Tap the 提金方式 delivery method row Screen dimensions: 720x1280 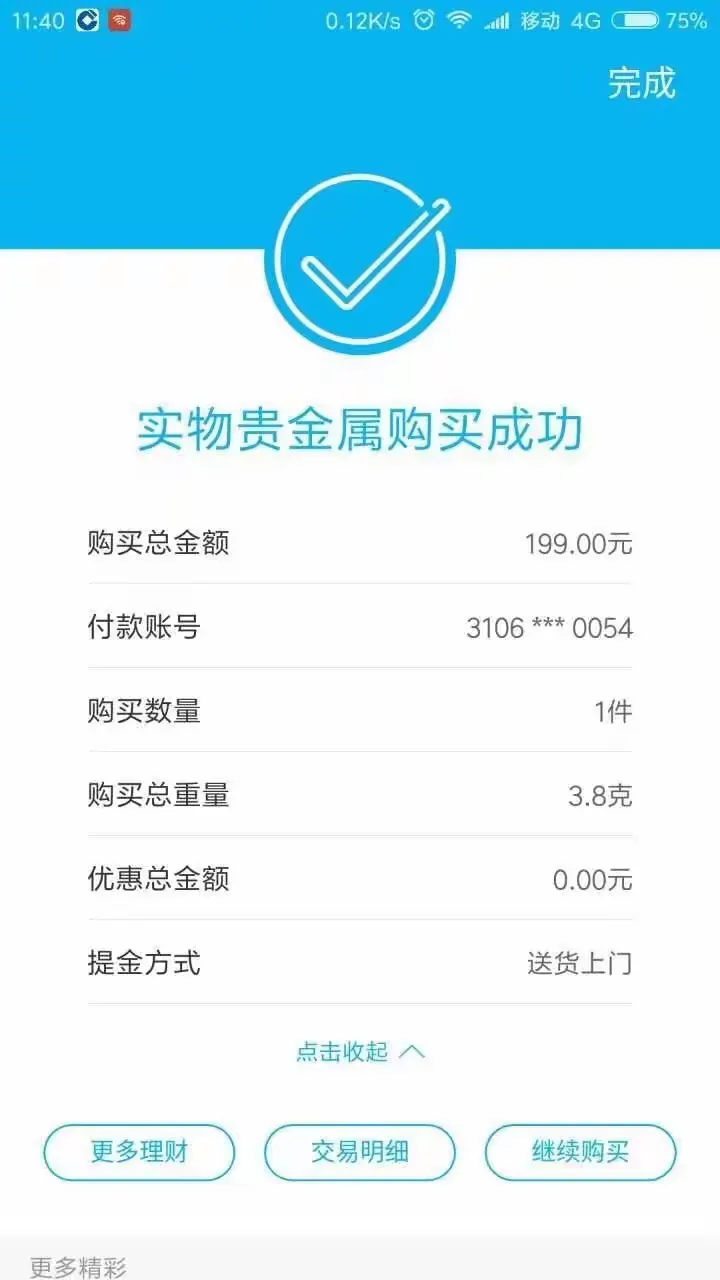pos(360,964)
